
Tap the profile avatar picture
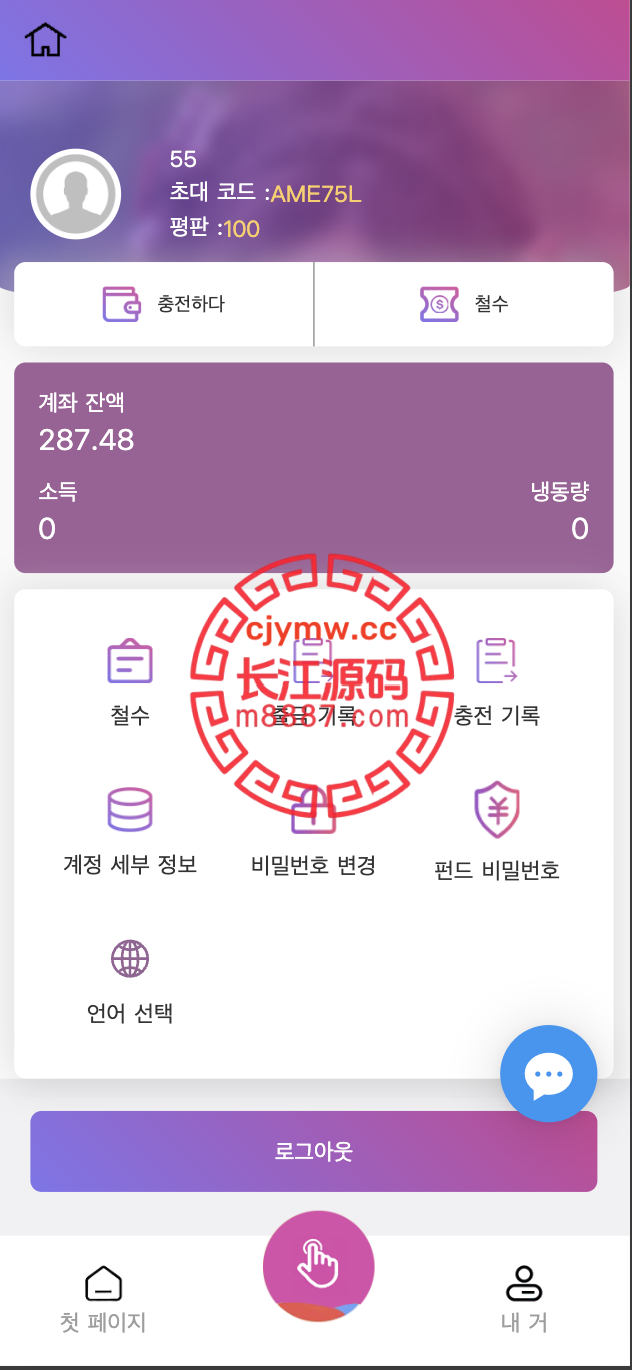click(x=76, y=194)
